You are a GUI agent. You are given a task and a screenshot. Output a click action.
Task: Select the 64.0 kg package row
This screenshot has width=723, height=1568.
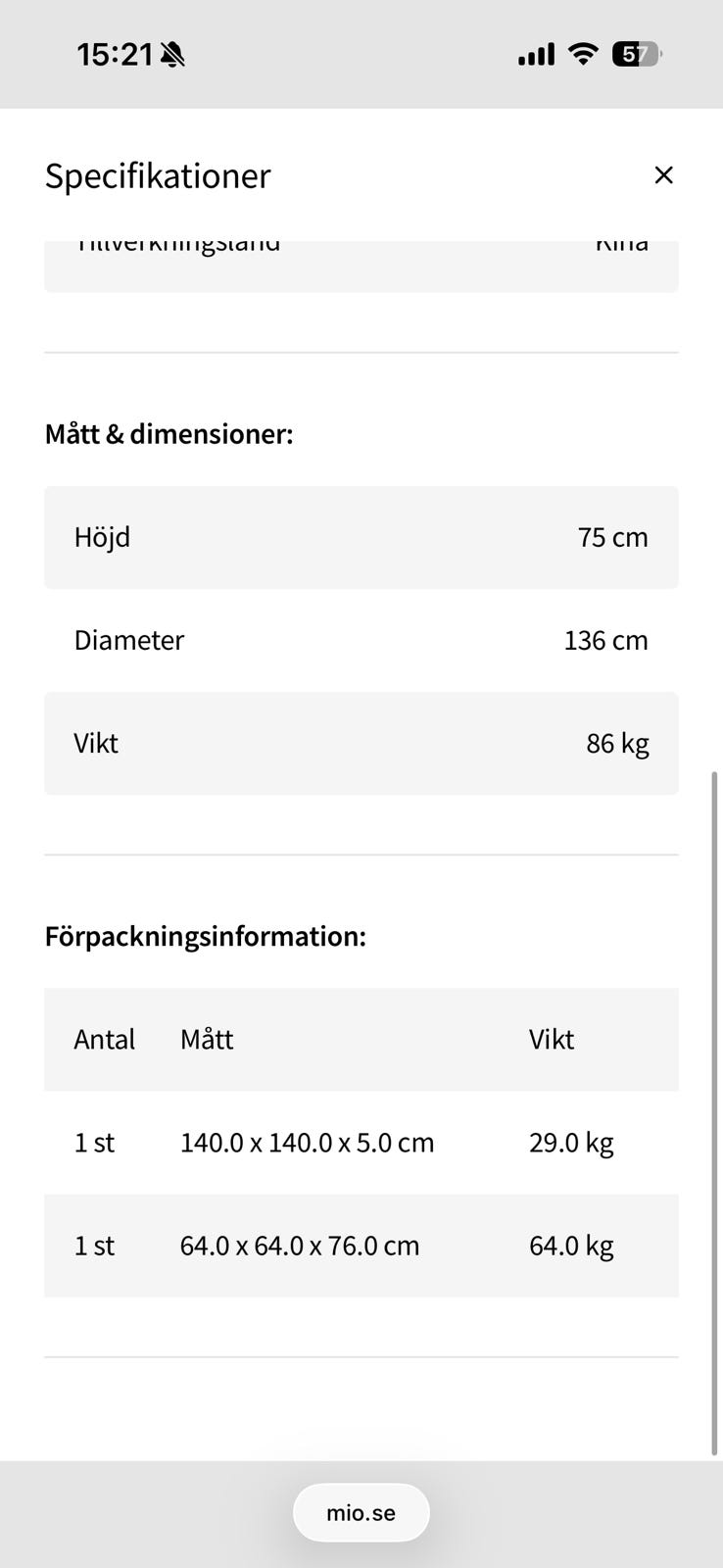(x=361, y=1246)
